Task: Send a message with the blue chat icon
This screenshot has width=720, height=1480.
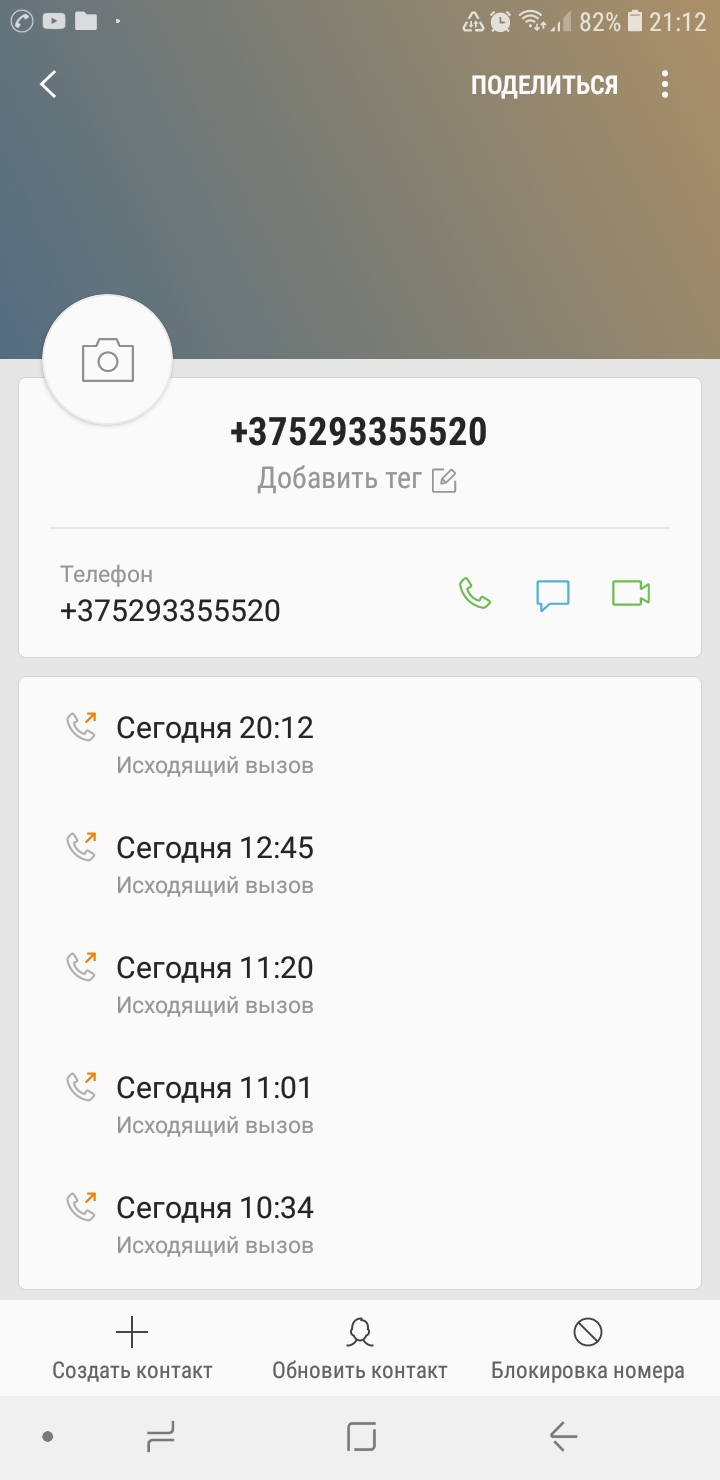Action: pos(553,593)
